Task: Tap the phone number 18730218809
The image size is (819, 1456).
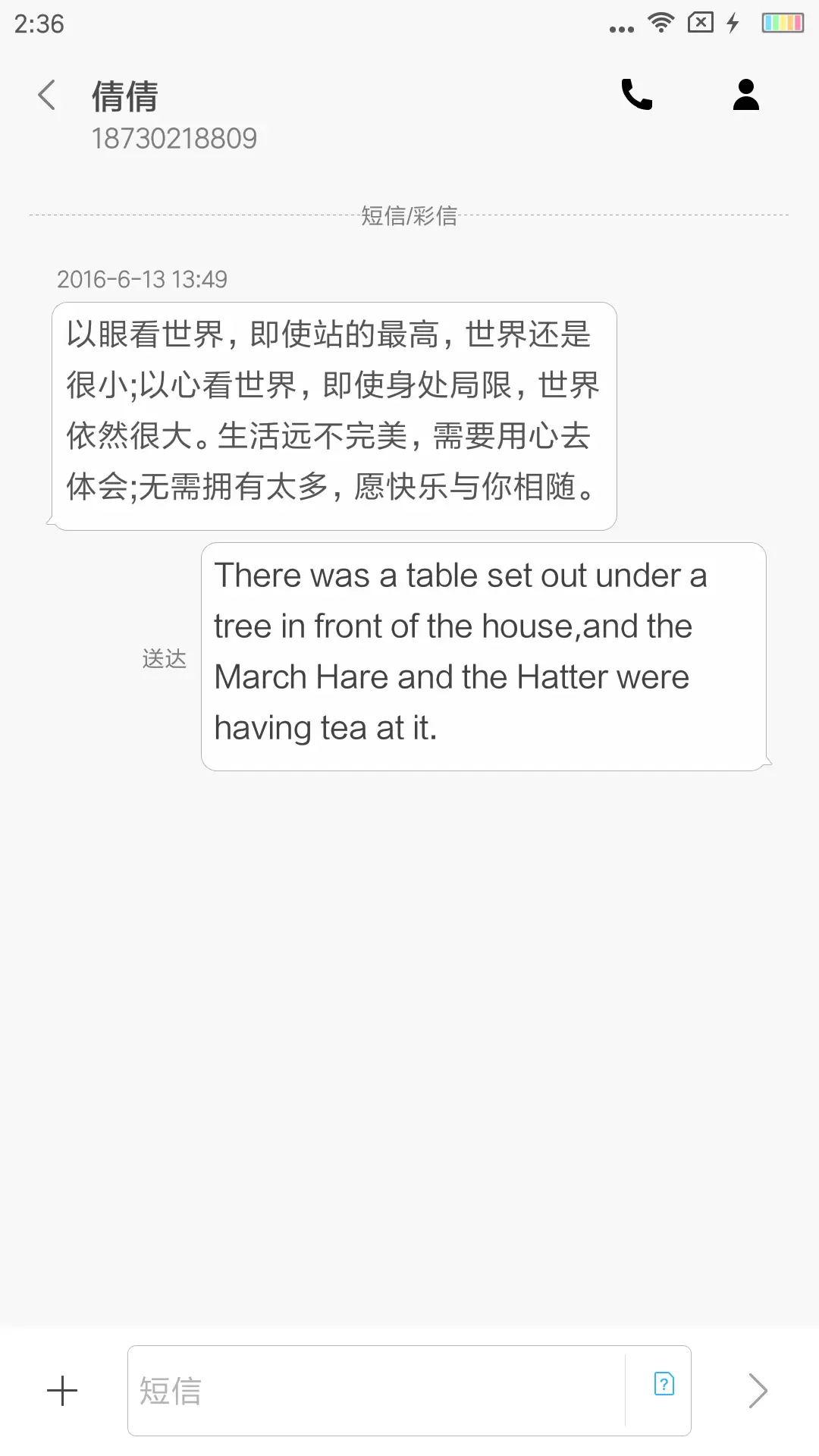Action: [x=174, y=138]
